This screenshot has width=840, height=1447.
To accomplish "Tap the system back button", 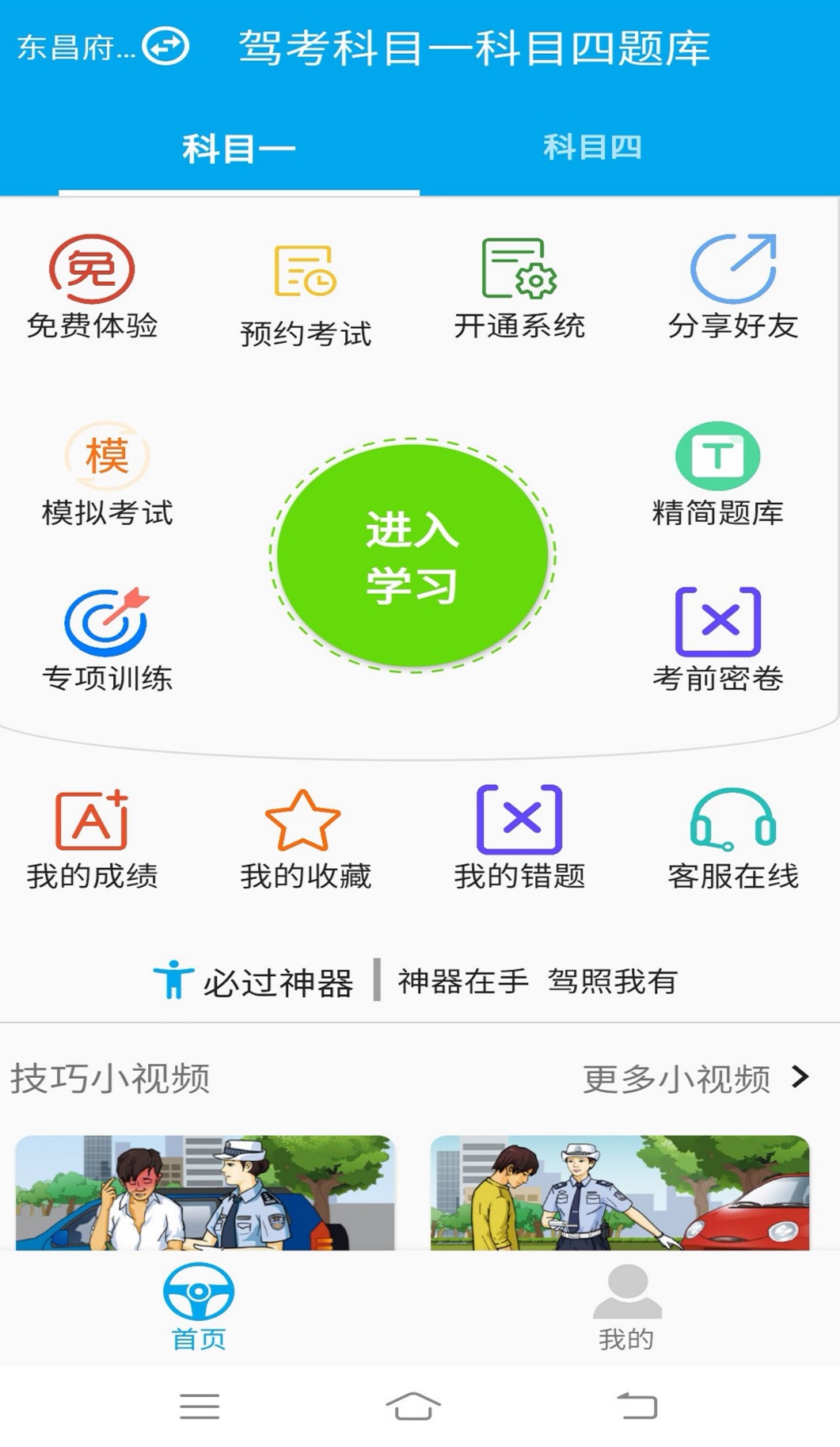I will (637, 1406).
